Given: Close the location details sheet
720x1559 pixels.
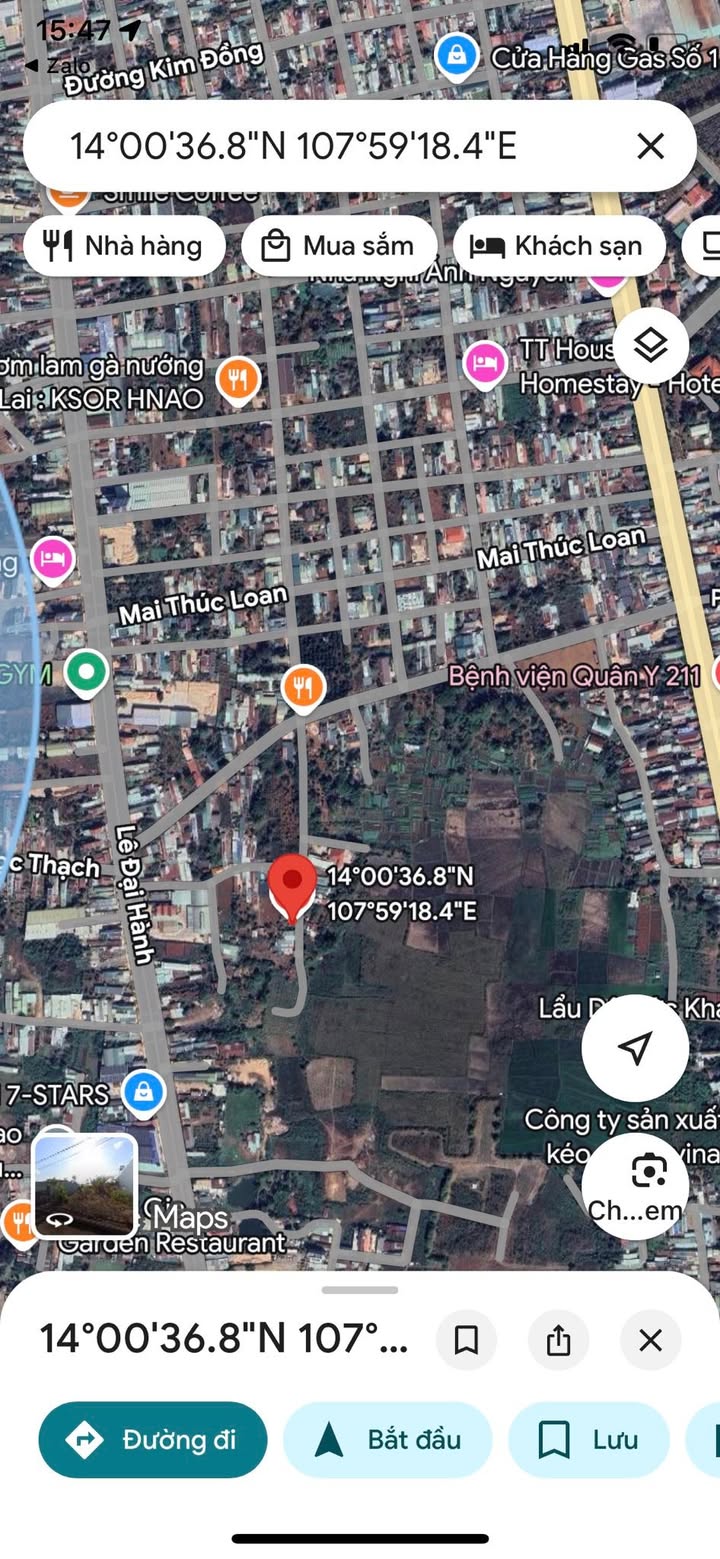Looking at the screenshot, I should 650,1340.
